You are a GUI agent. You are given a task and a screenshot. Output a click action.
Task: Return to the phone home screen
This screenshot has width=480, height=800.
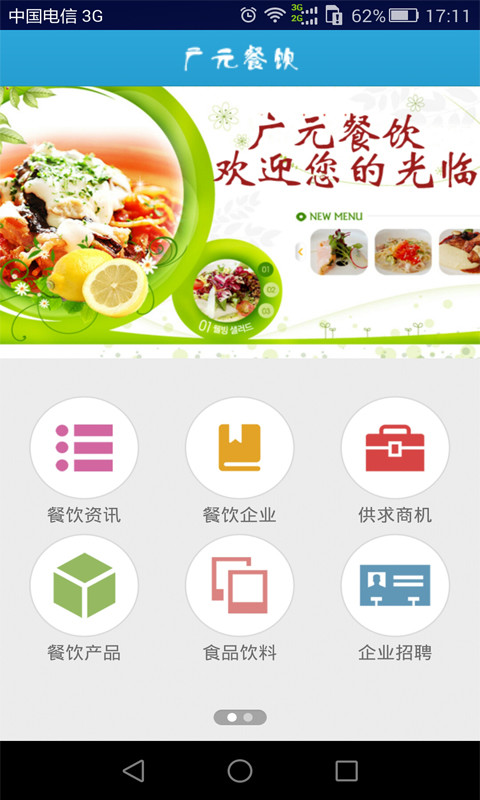[x=240, y=770]
